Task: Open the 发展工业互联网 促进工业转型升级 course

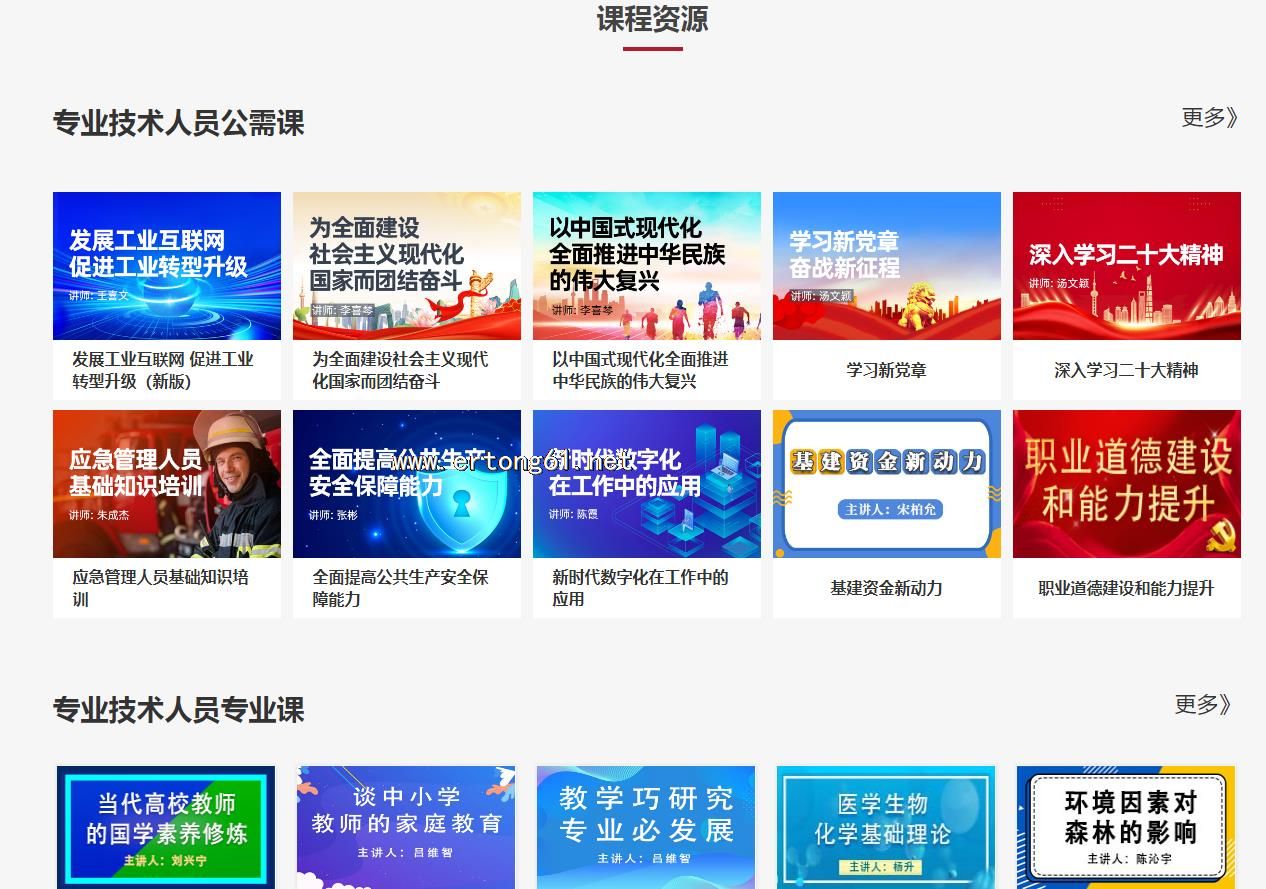Action: coord(166,266)
